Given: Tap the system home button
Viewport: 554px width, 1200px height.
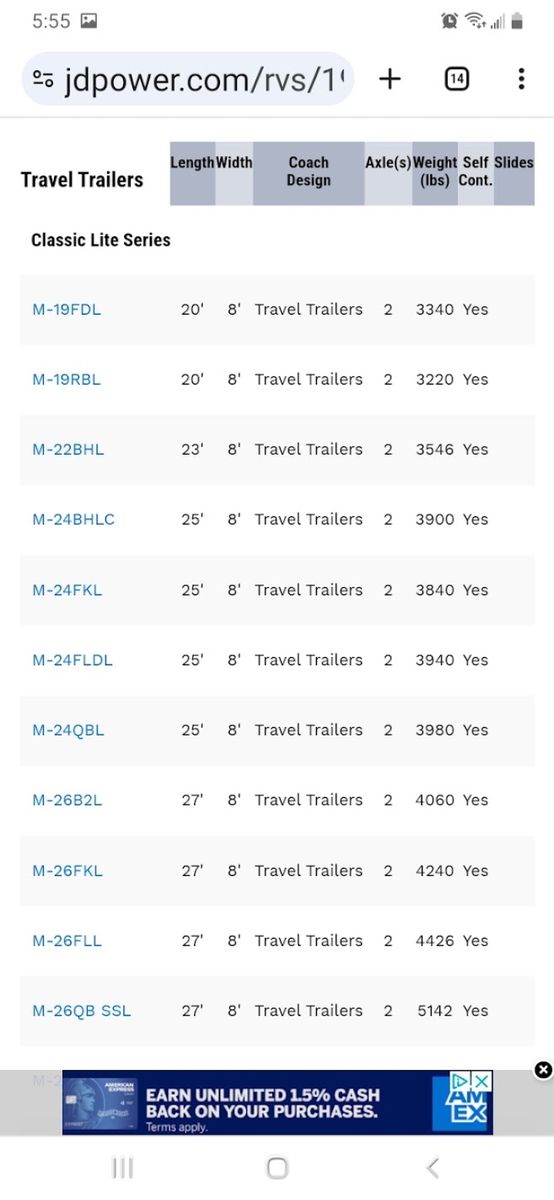Looking at the screenshot, I should pyautogui.click(x=277, y=1167).
